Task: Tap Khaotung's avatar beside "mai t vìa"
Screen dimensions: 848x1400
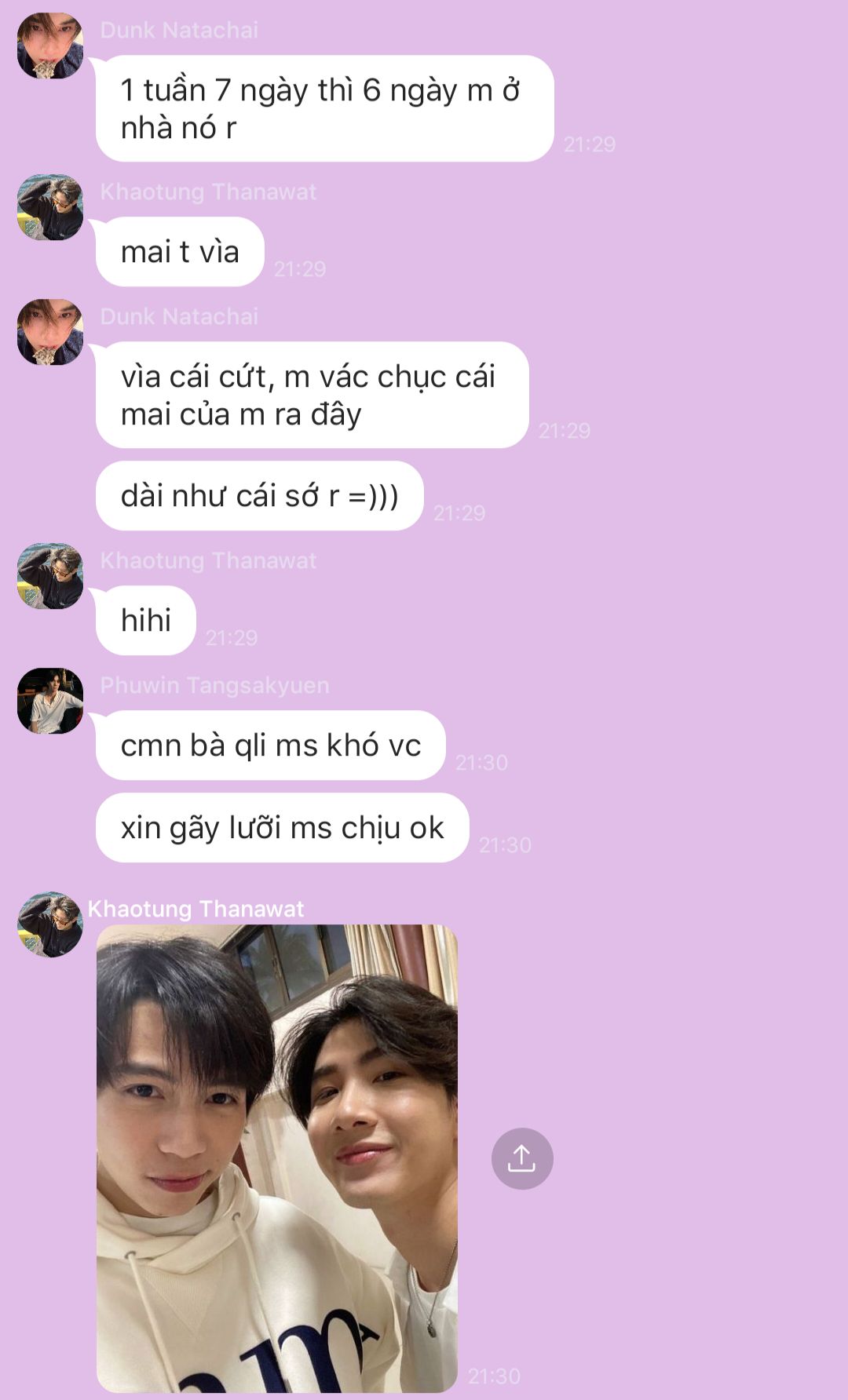Action: [50, 207]
